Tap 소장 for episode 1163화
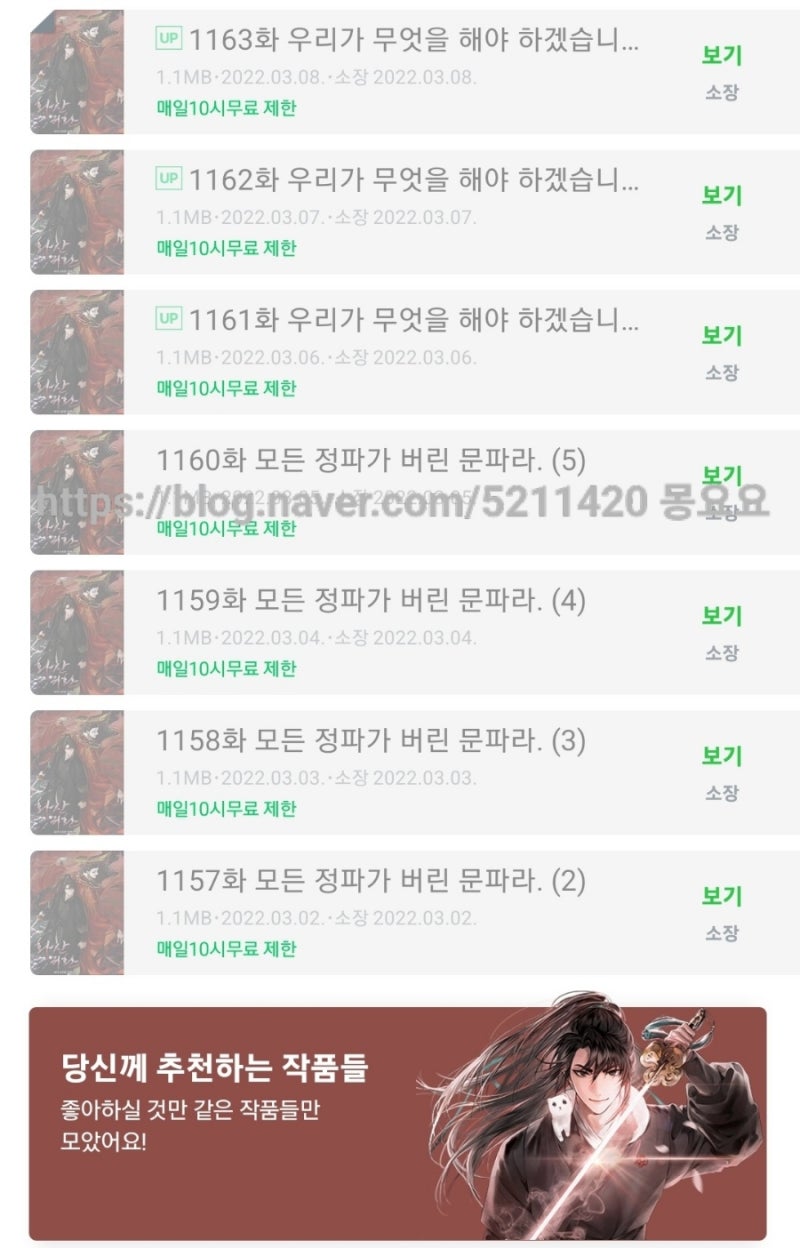800x1248 pixels. click(x=721, y=93)
